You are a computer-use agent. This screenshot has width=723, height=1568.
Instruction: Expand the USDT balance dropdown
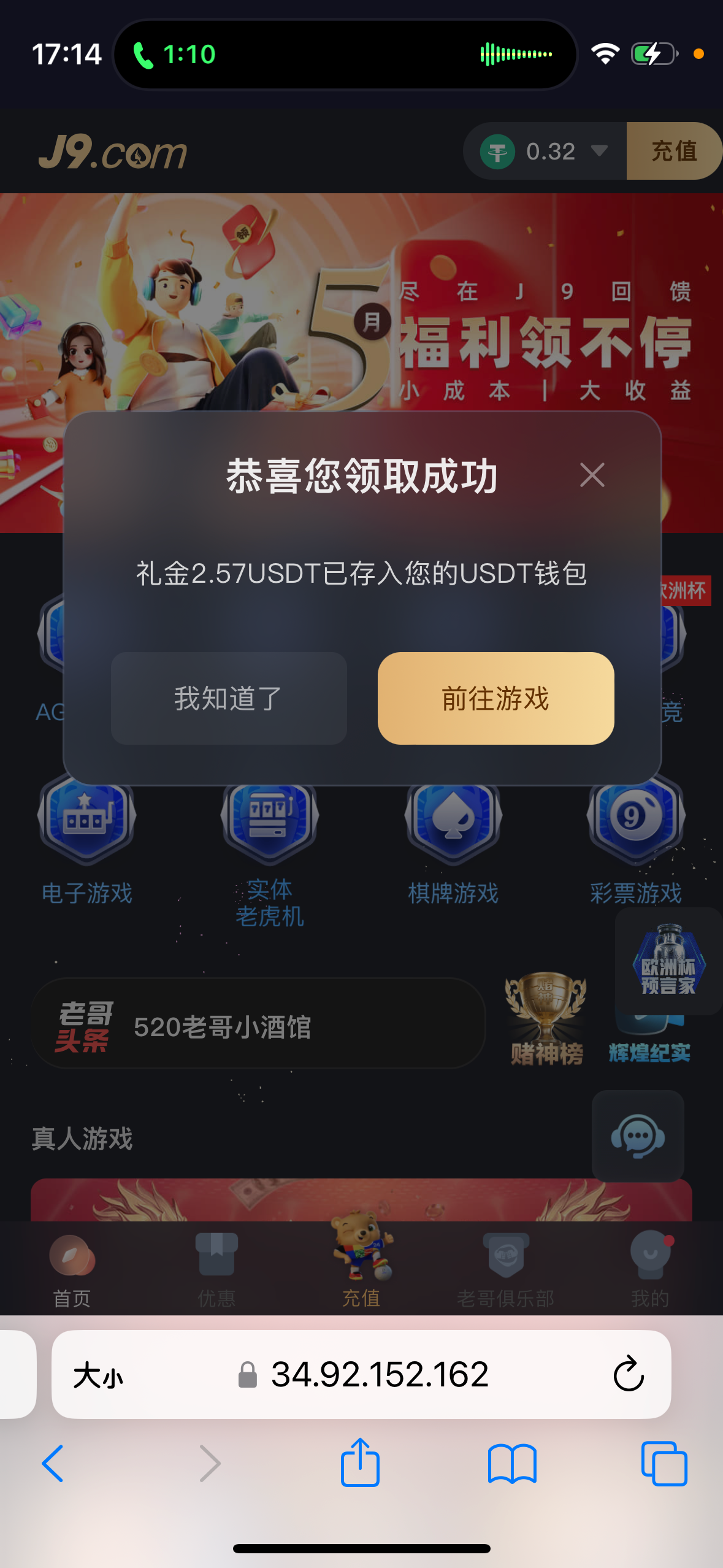599,151
